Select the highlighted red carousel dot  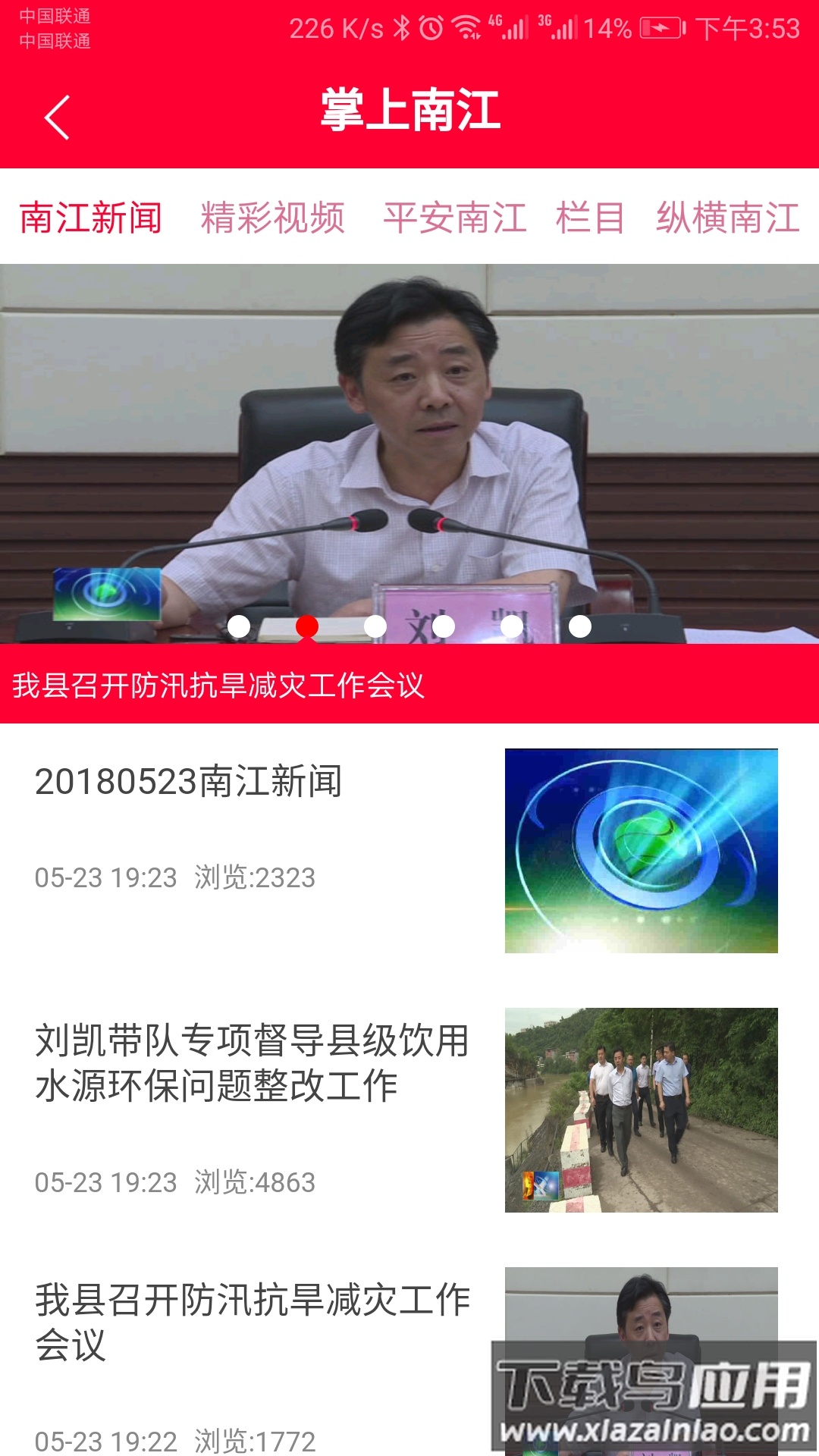pyautogui.click(x=307, y=627)
